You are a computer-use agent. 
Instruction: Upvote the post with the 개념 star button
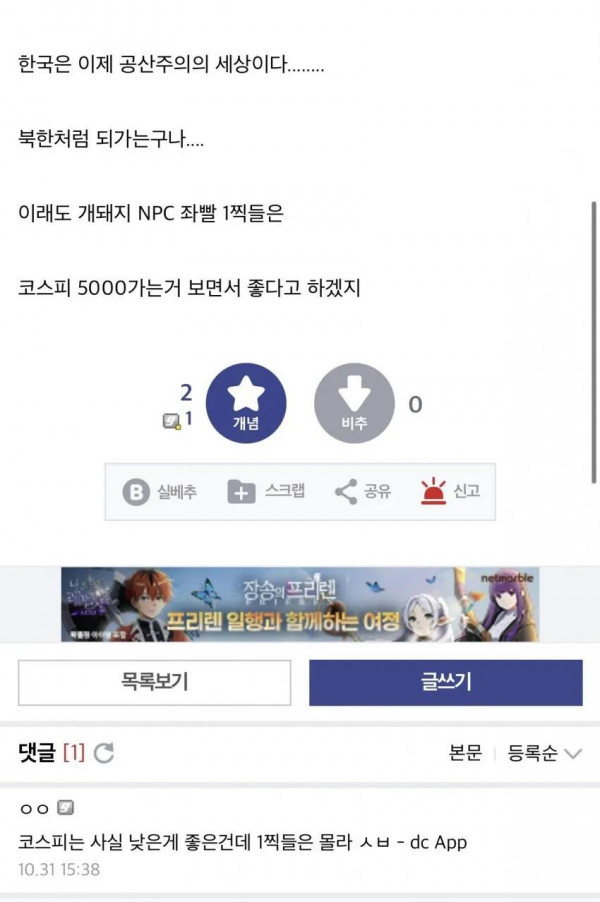pos(246,403)
